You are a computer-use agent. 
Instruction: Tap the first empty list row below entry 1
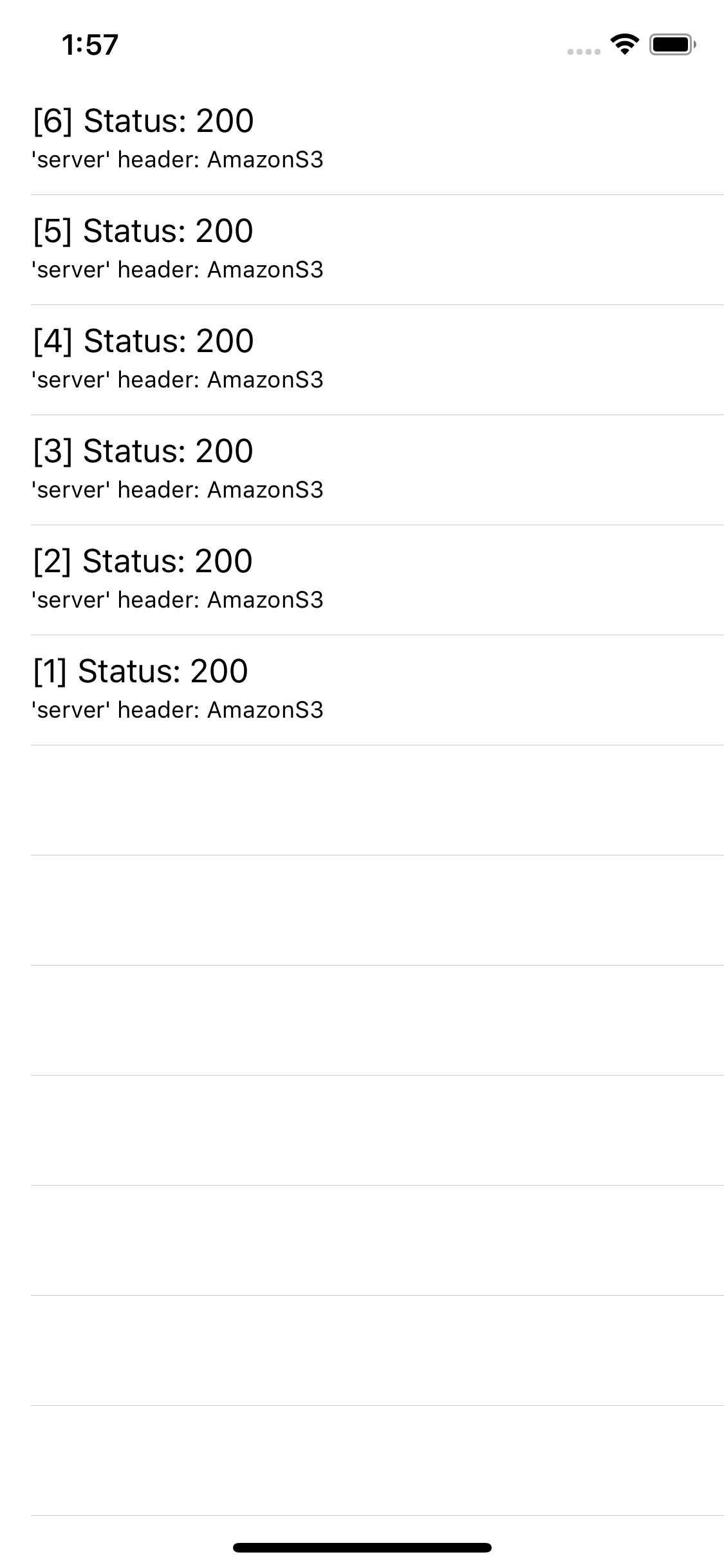click(362, 798)
